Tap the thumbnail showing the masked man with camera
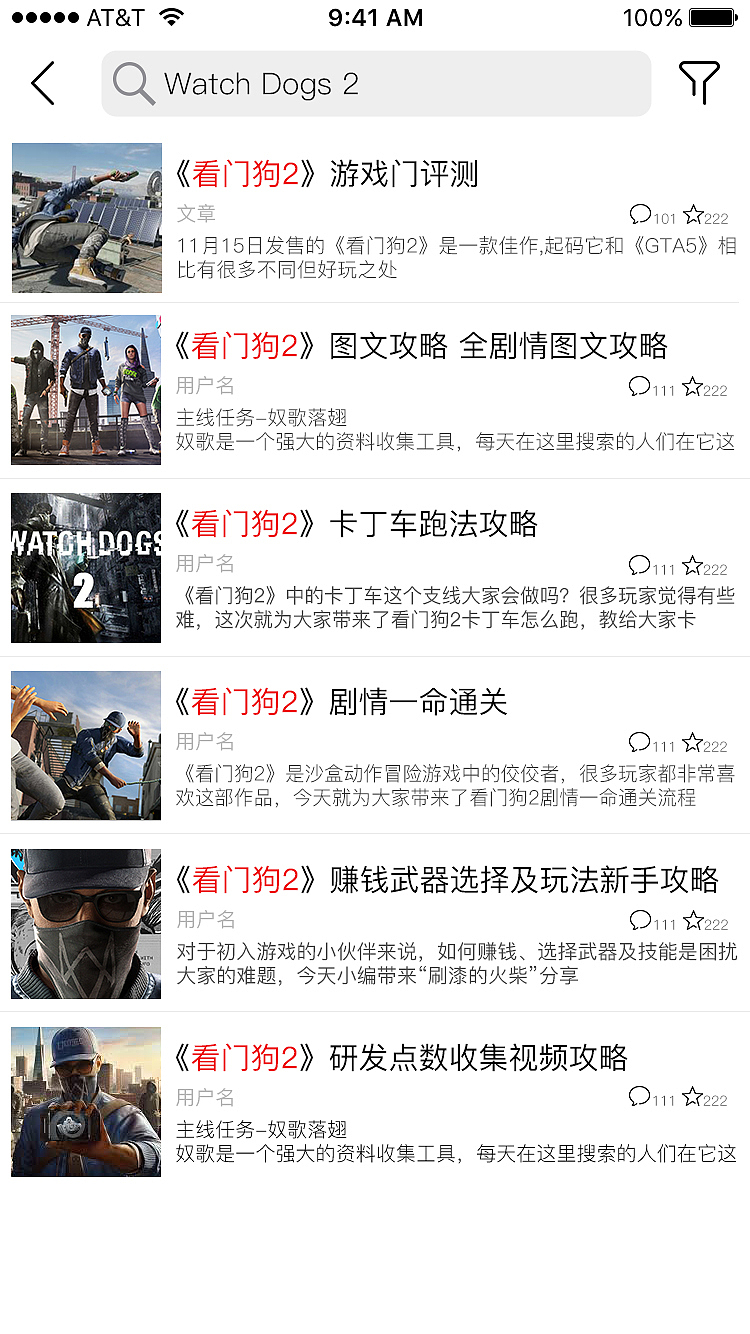This screenshot has width=750, height=1334. 85,1101
